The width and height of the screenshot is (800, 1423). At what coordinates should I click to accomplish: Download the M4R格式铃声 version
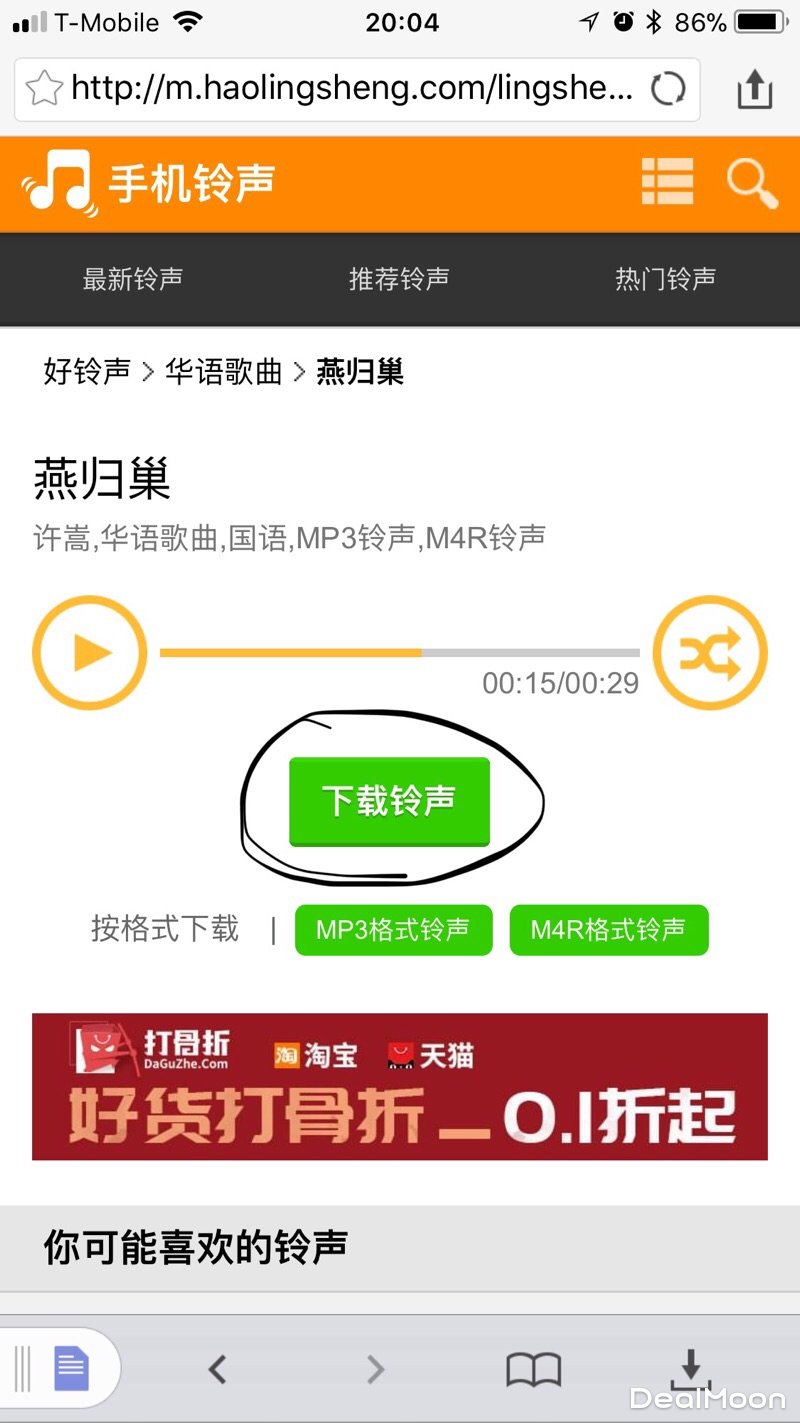pos(608,930)
